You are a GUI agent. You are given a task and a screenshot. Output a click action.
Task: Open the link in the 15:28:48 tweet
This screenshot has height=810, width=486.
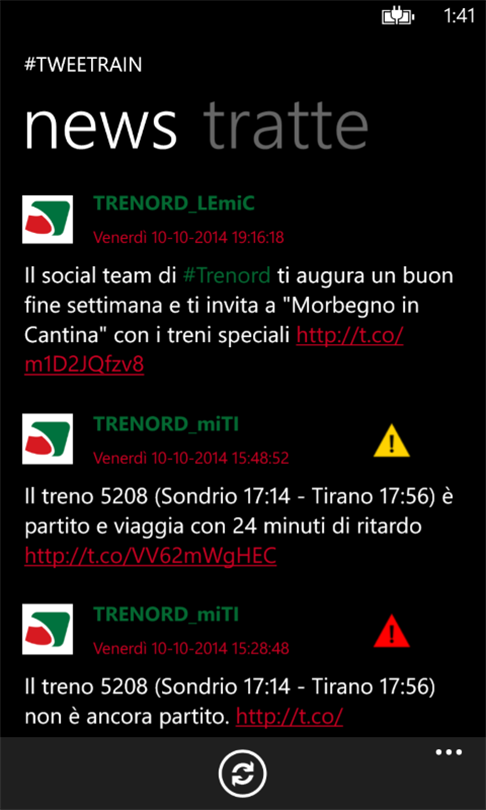coord(290,716)
